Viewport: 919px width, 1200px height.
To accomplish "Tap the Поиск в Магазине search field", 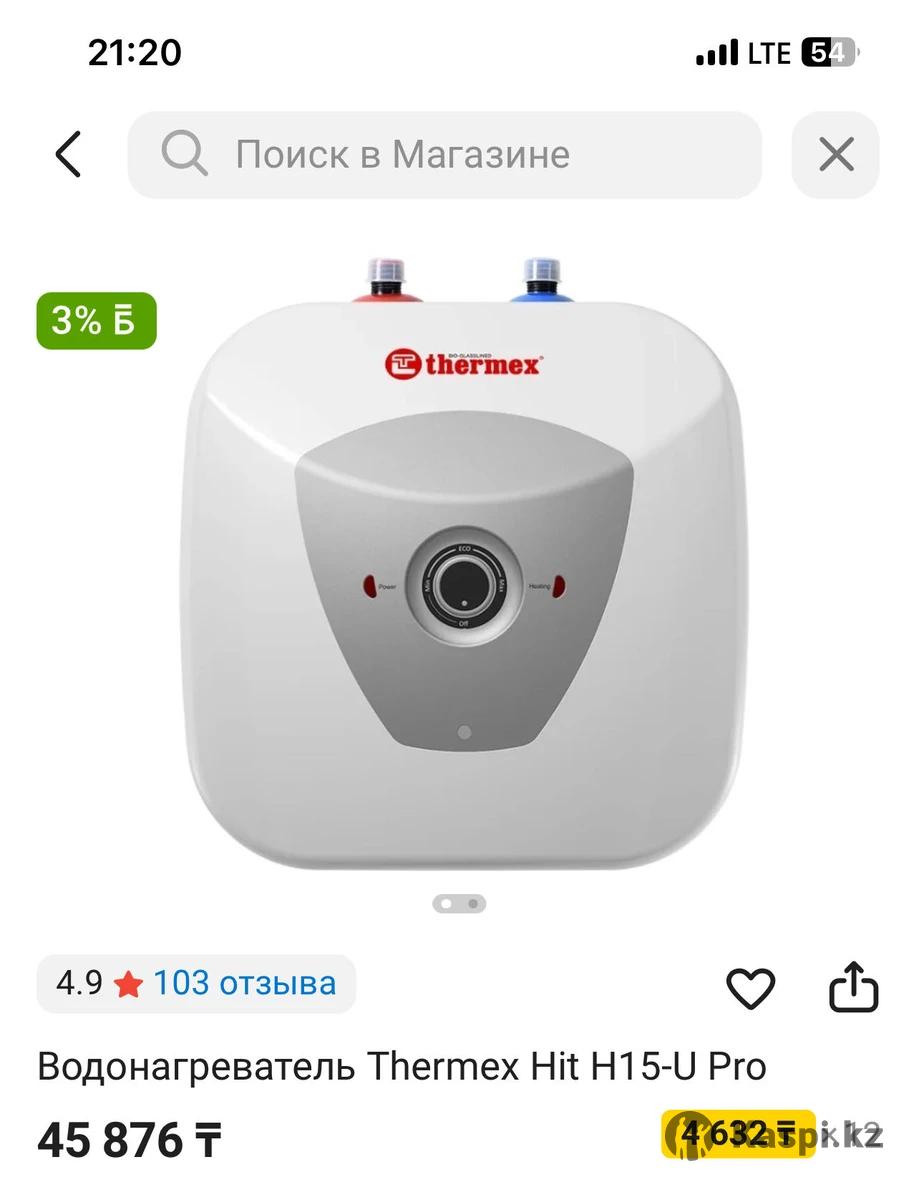I will 445,155.
